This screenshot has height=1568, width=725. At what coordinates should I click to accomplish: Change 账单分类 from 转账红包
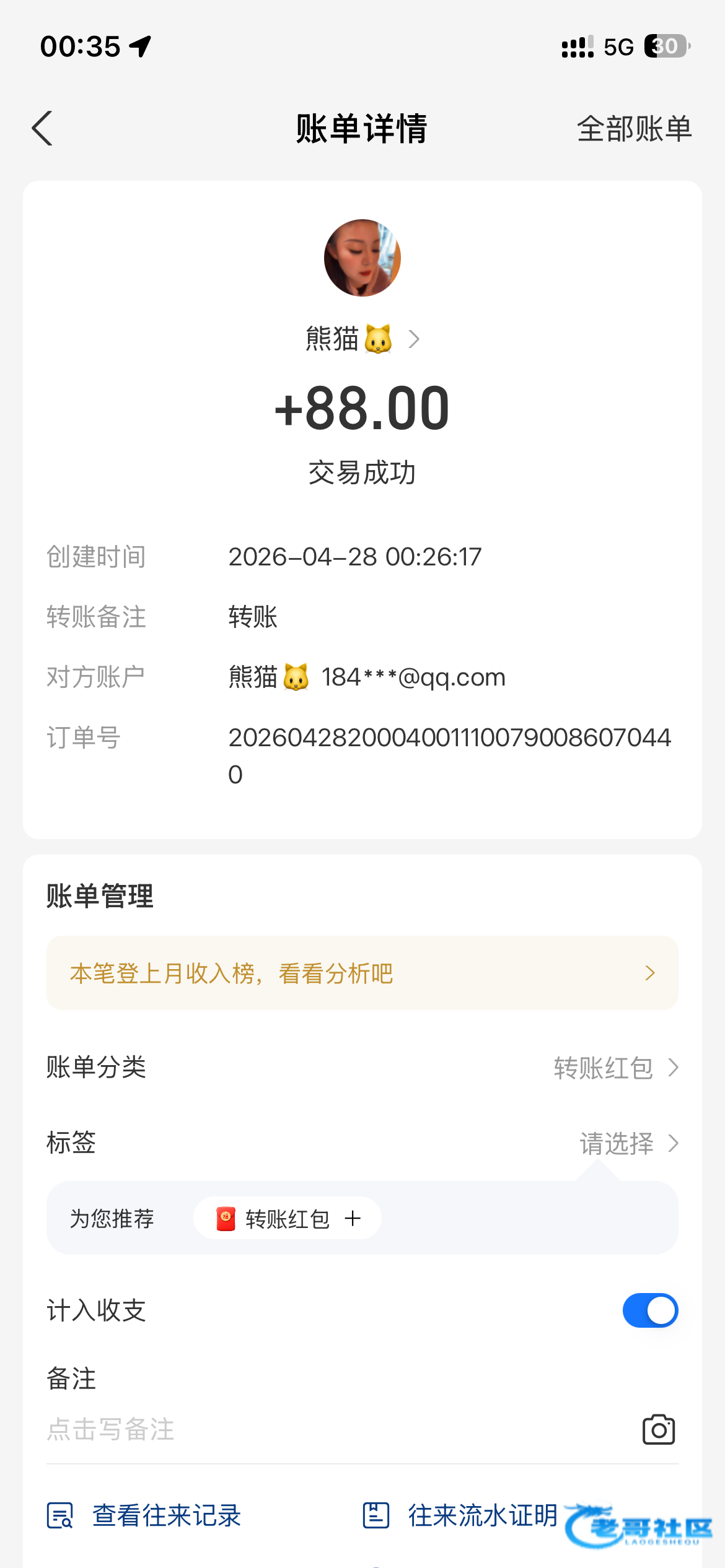tap(362, 1068)
